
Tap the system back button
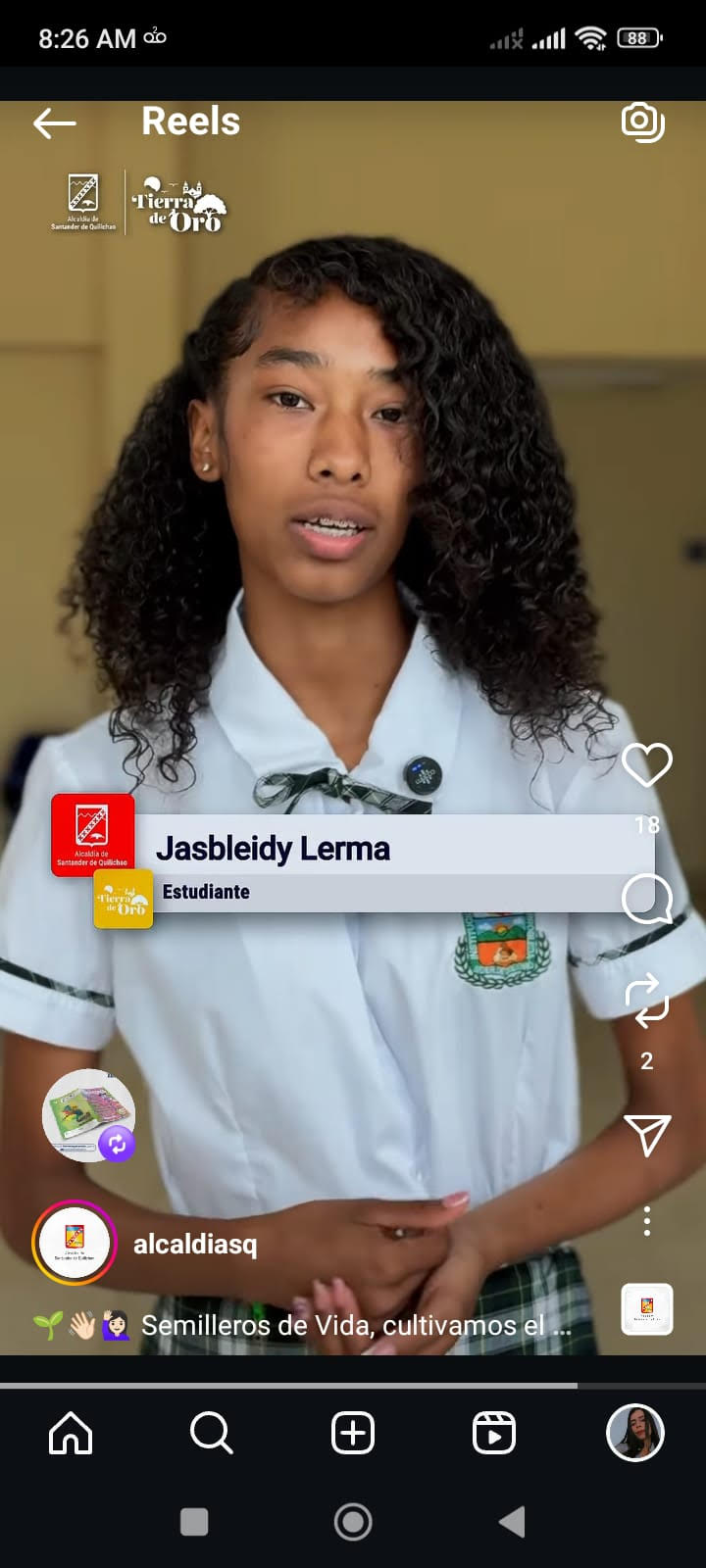pos(512,1522)
